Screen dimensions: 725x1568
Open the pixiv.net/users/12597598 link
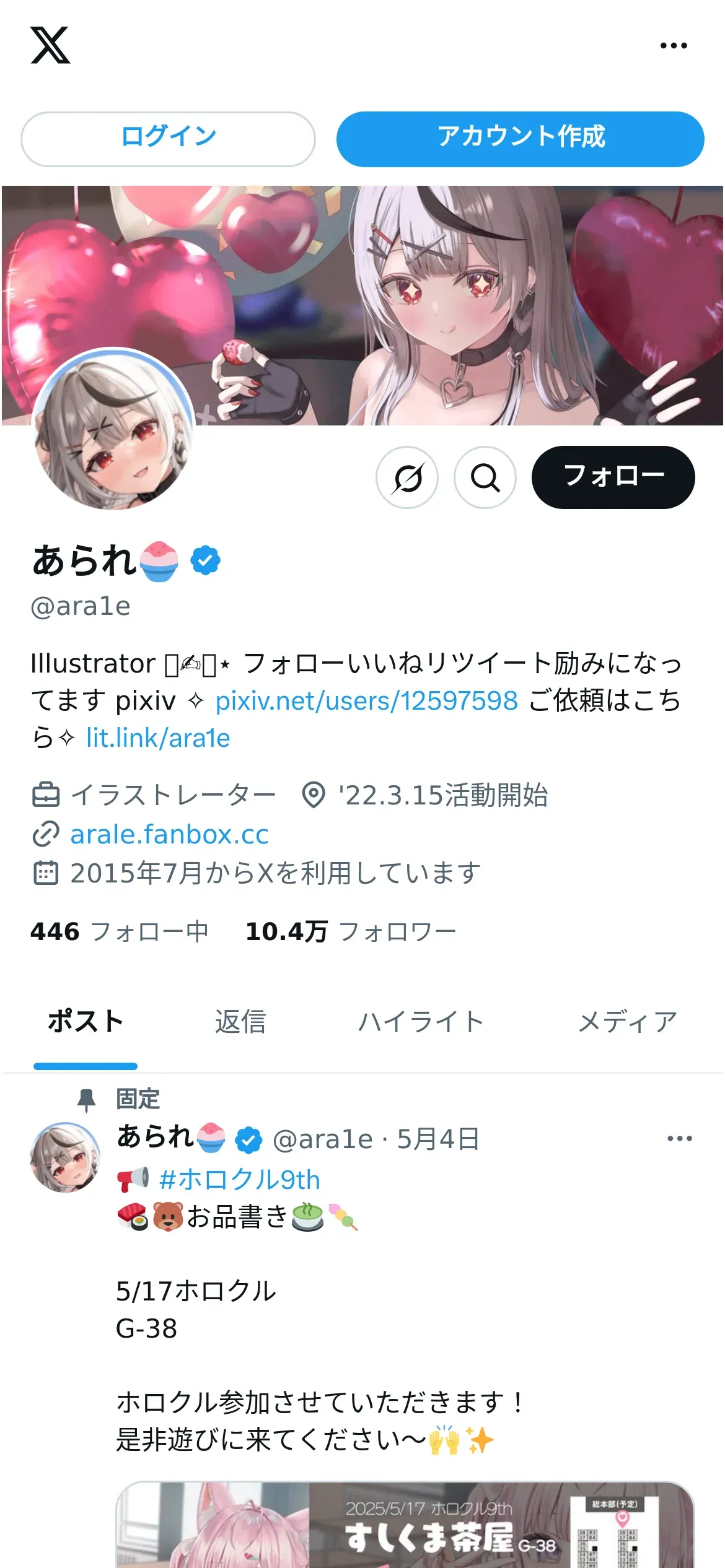tap(366, 701)
